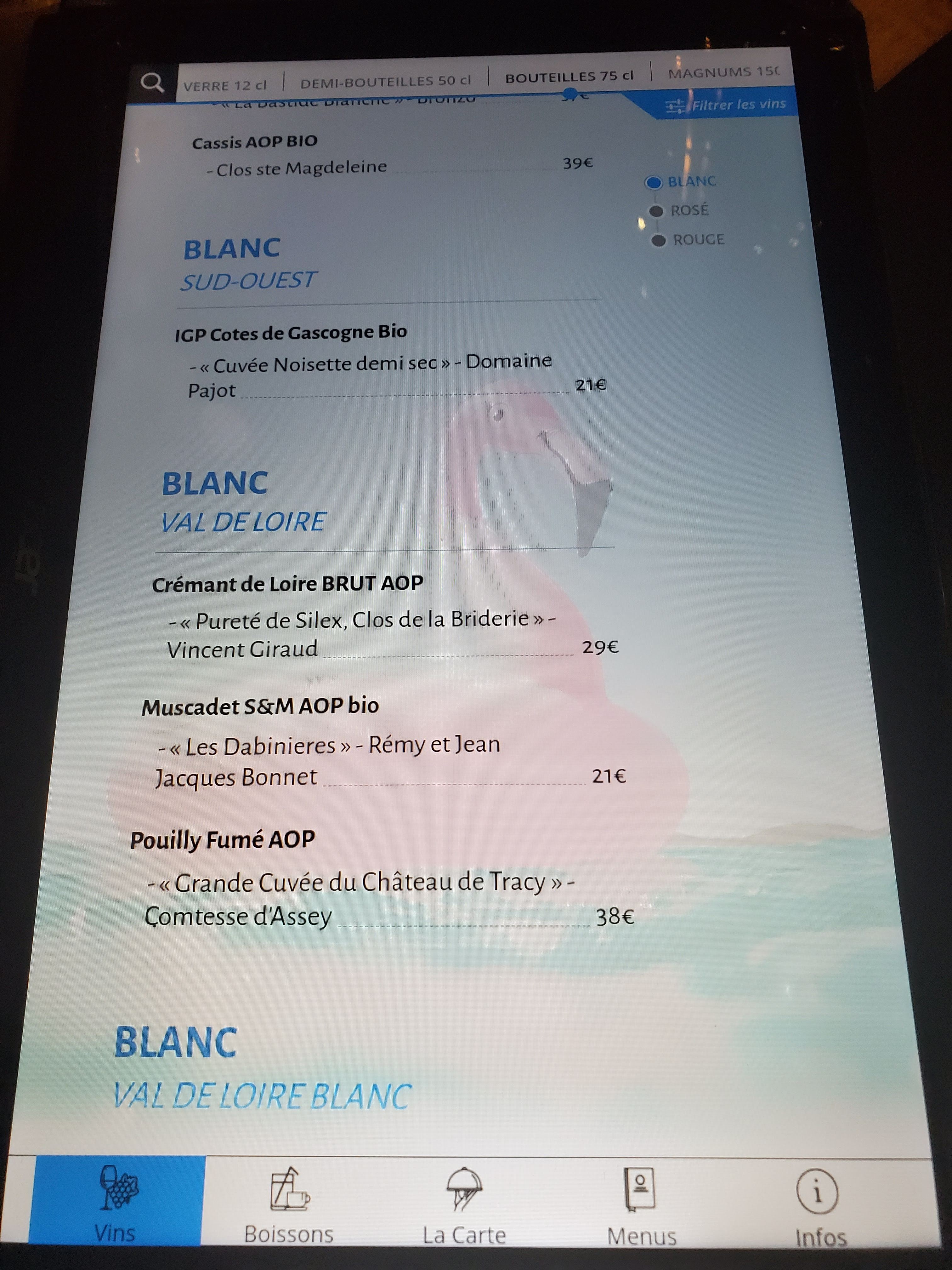
Task: Open Filtrer les vins
Action: coord(725,105)
